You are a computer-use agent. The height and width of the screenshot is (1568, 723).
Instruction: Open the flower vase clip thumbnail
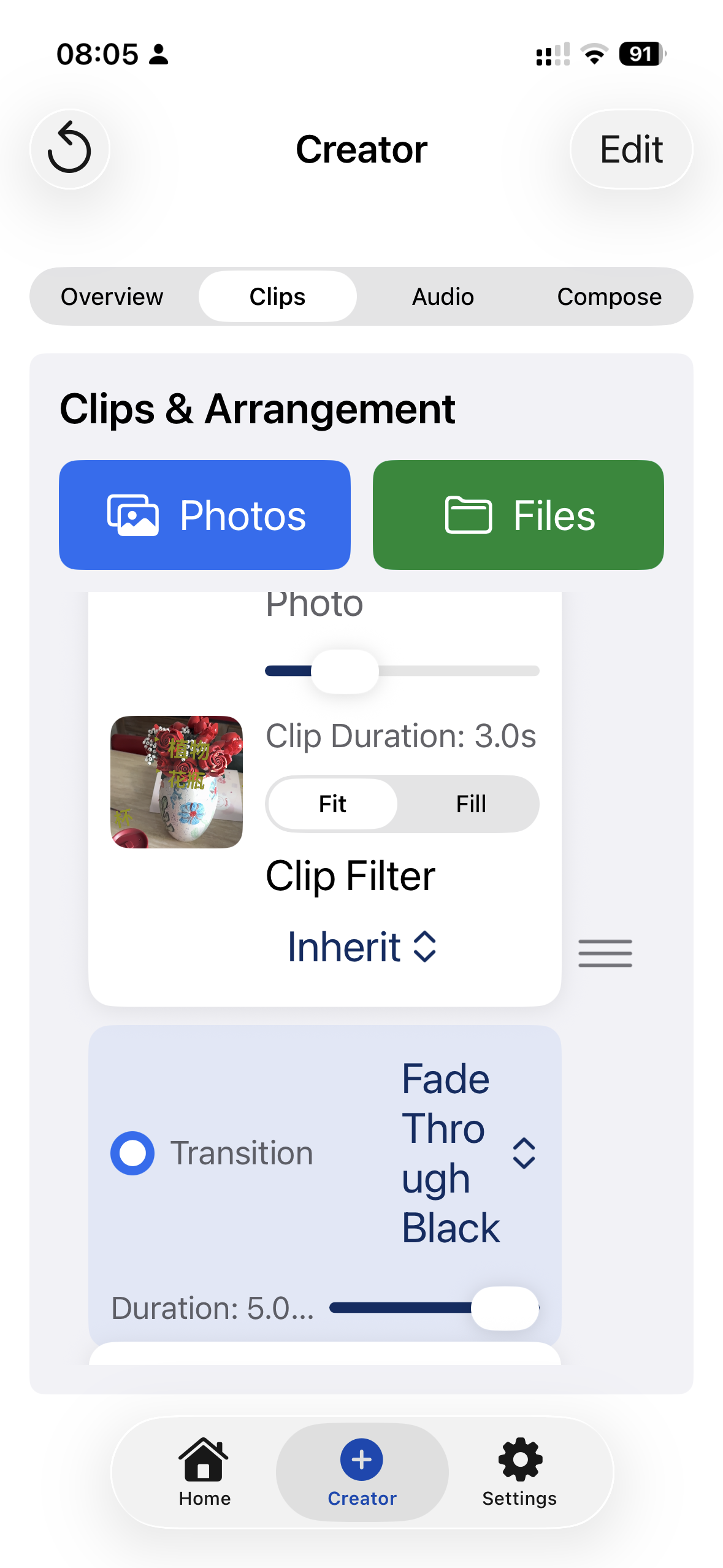(177, 782)
